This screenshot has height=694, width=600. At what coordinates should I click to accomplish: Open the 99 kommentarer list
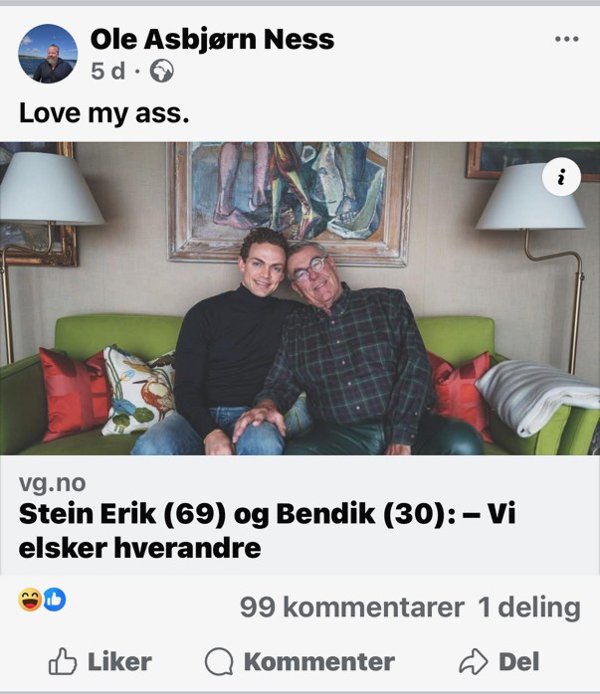pyautogui.click(x=351, y=607)
